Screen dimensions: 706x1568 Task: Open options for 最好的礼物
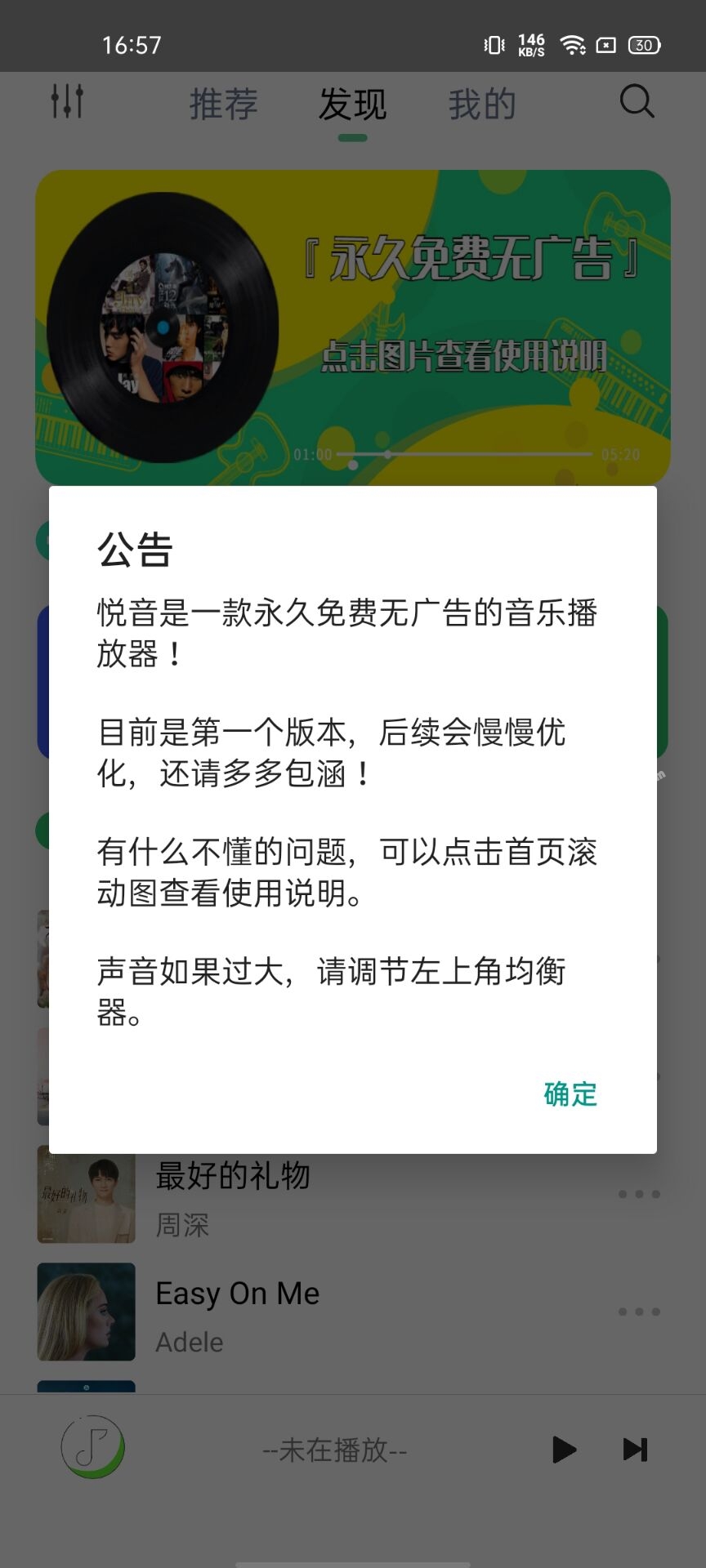(639, 1194)
